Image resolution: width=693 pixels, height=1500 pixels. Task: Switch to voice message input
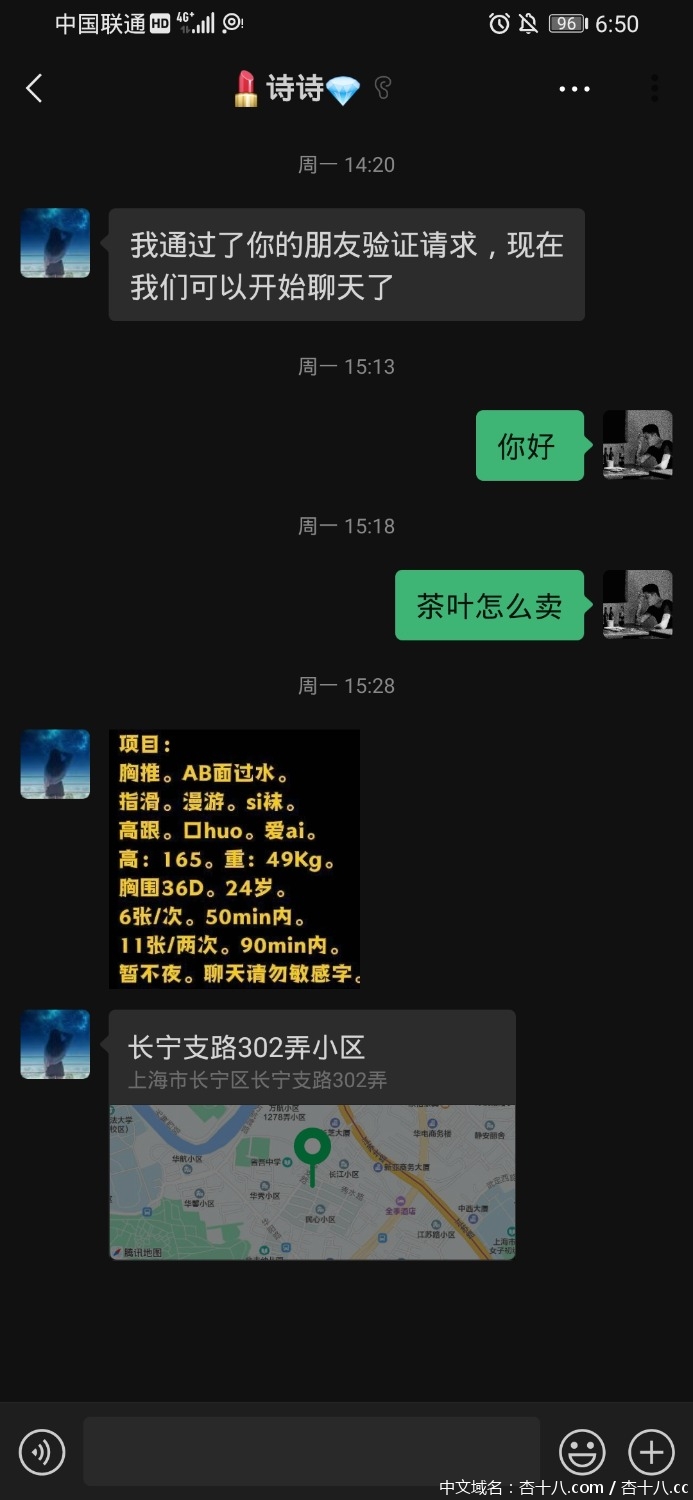pyautogui.click(x=41, y=1451)
